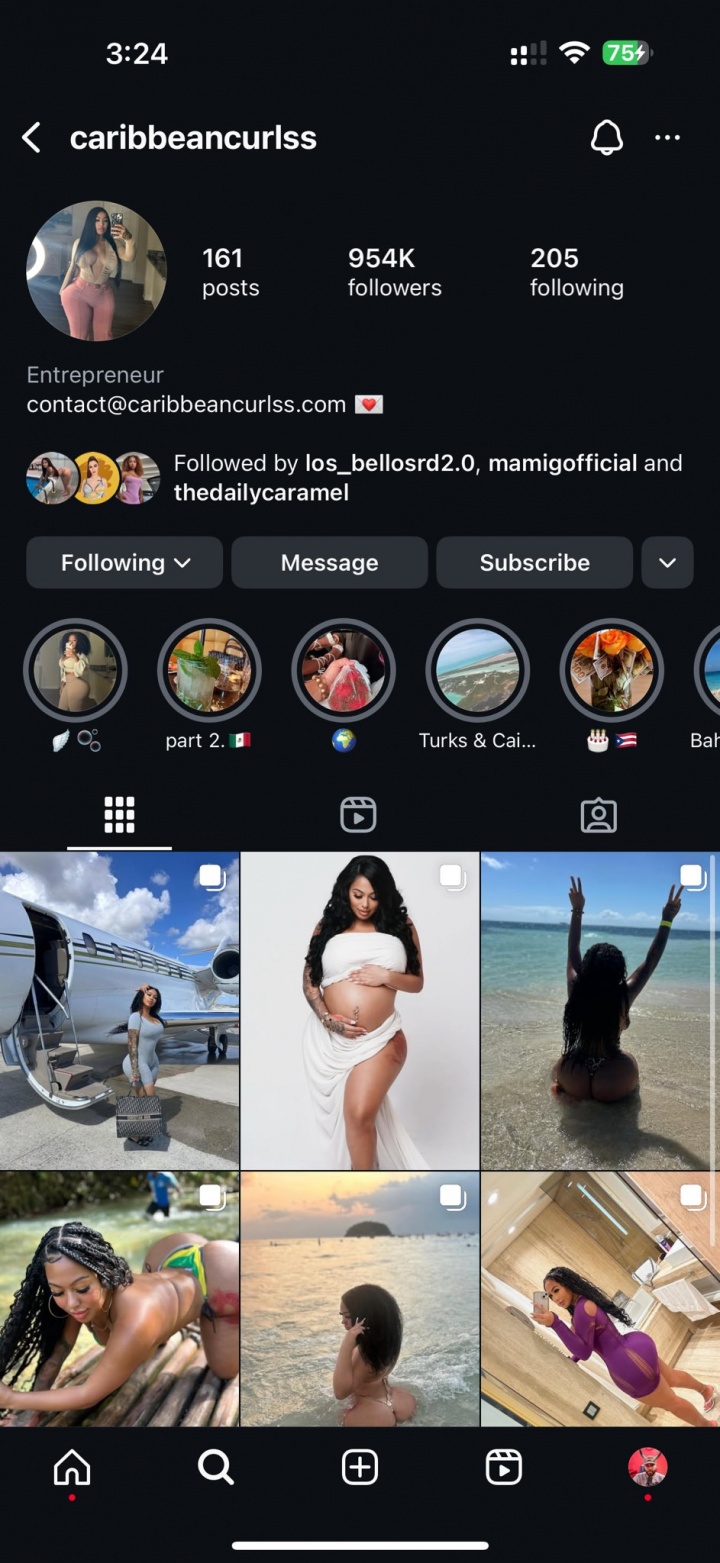Switch to the Reels tab on profile
Image resolution: width=720 pixels, height=1563 pixels.
click(358, 815)
